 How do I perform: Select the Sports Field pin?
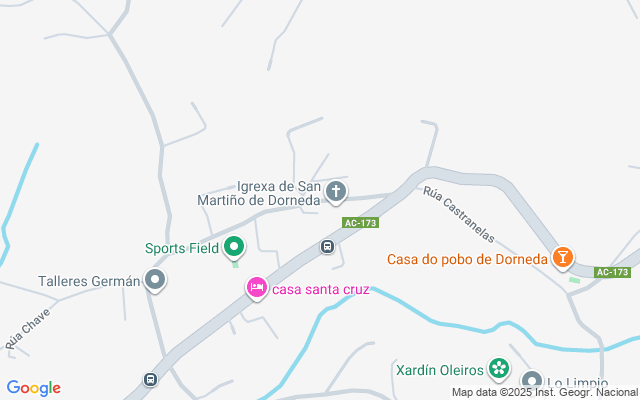[234, 246]
